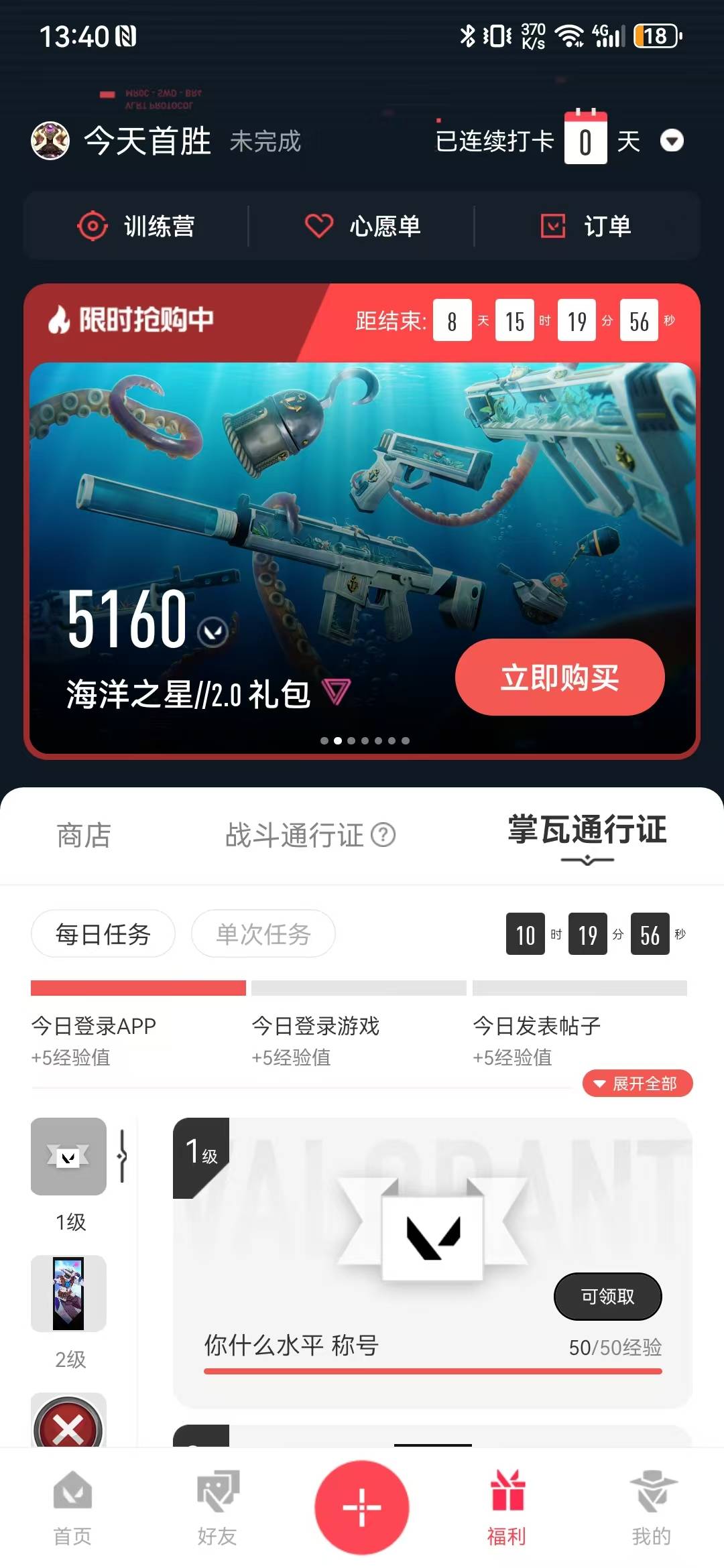Image resolution: width=724 pixels, height=1568 pixels.
Task: Select the 单次任务 chip
Action: pos(263,933)
